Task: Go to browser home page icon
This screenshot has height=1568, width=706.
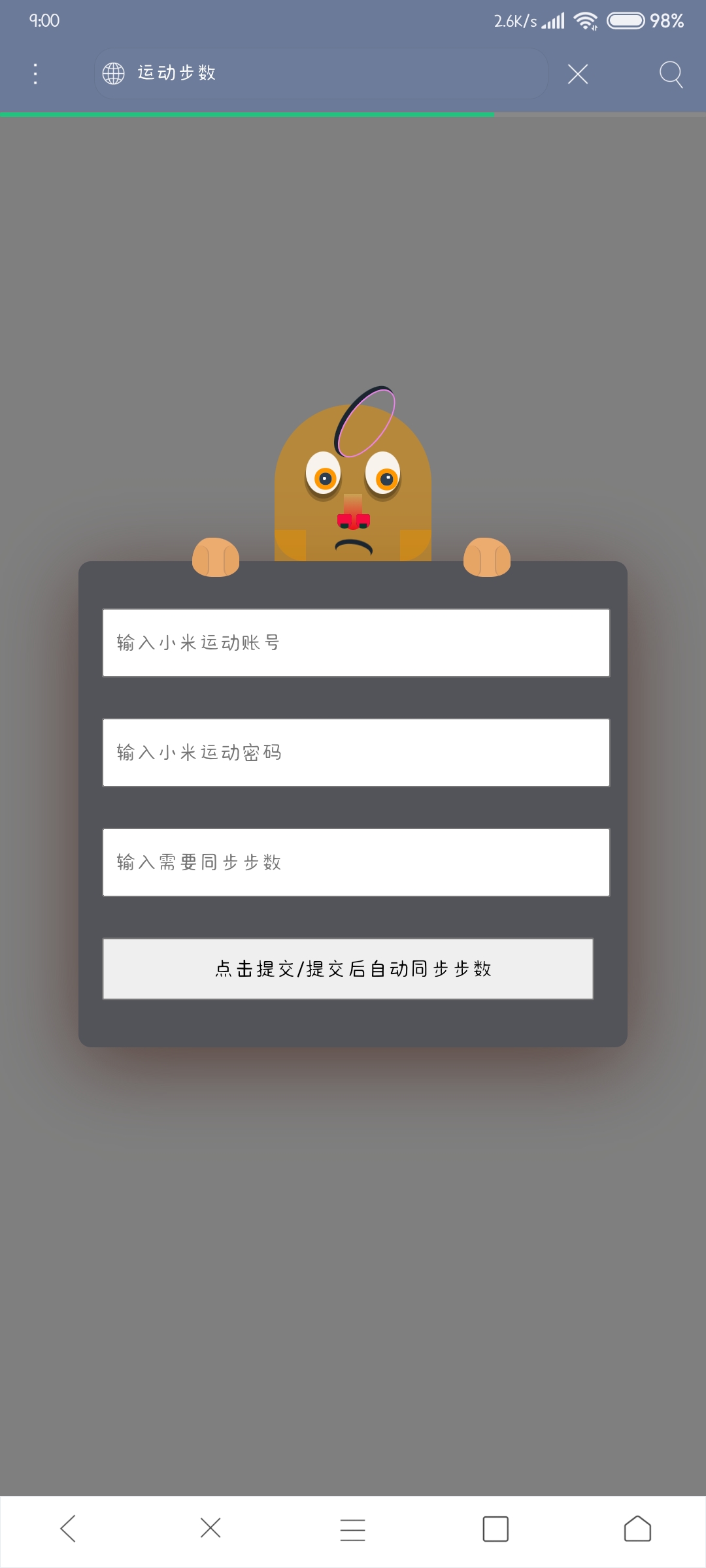Action: tap(637, 1529)
